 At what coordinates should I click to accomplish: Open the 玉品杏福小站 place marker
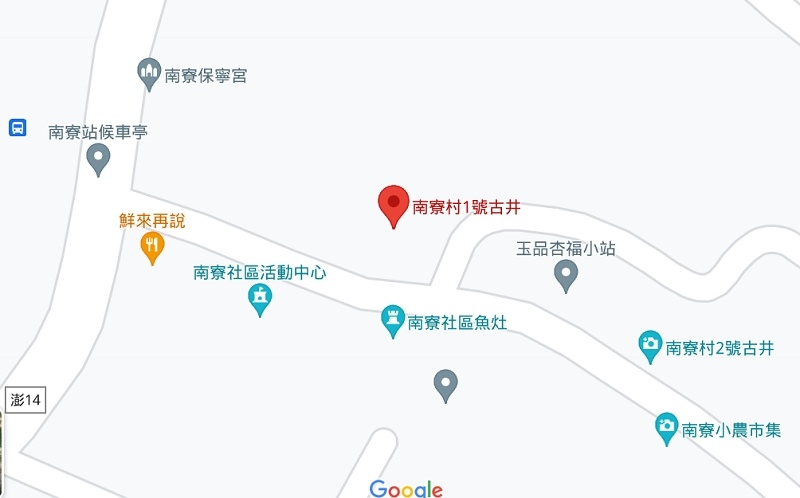(566, 274)
